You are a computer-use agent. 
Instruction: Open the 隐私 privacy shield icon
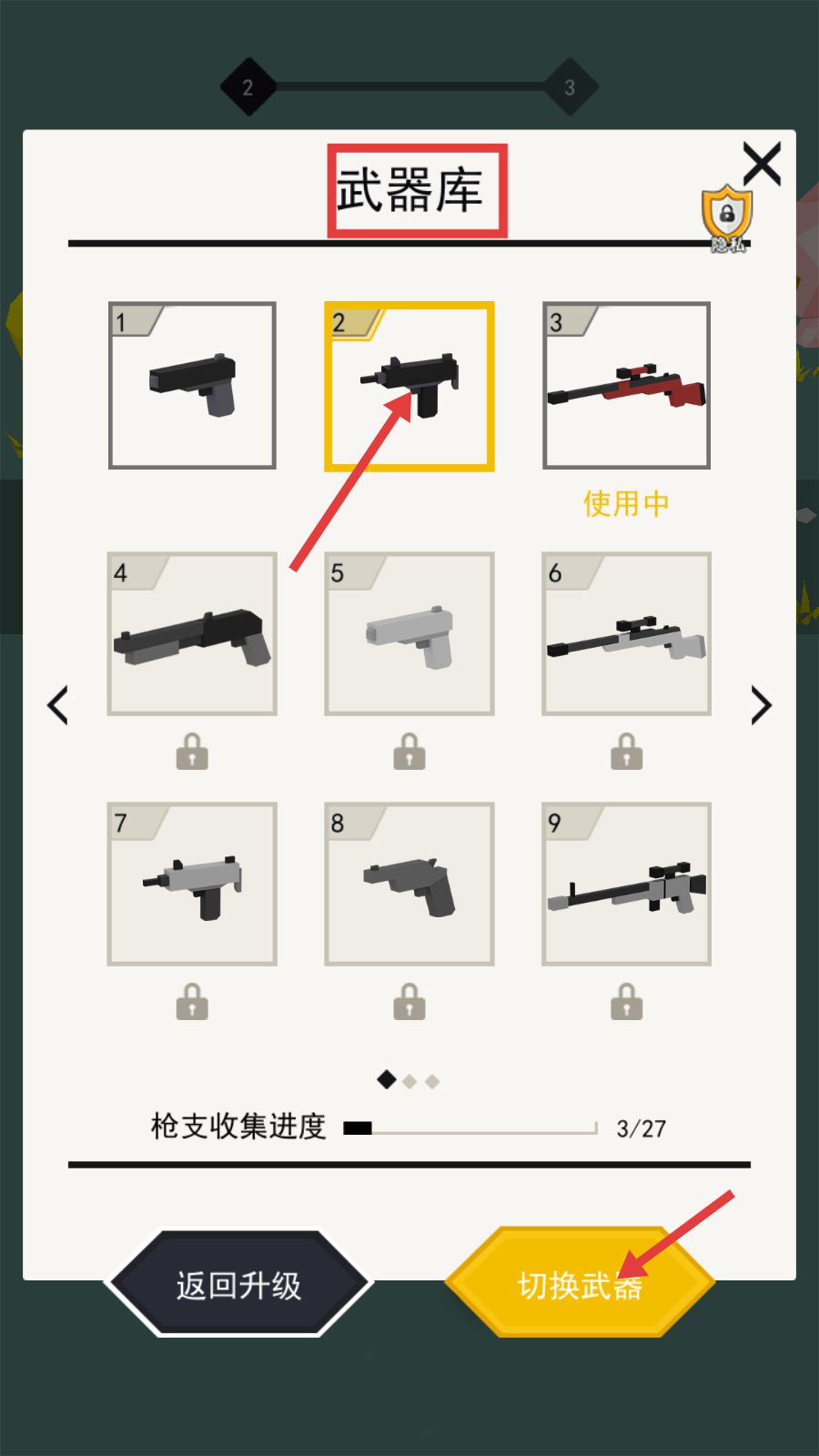tap(726, 217)
